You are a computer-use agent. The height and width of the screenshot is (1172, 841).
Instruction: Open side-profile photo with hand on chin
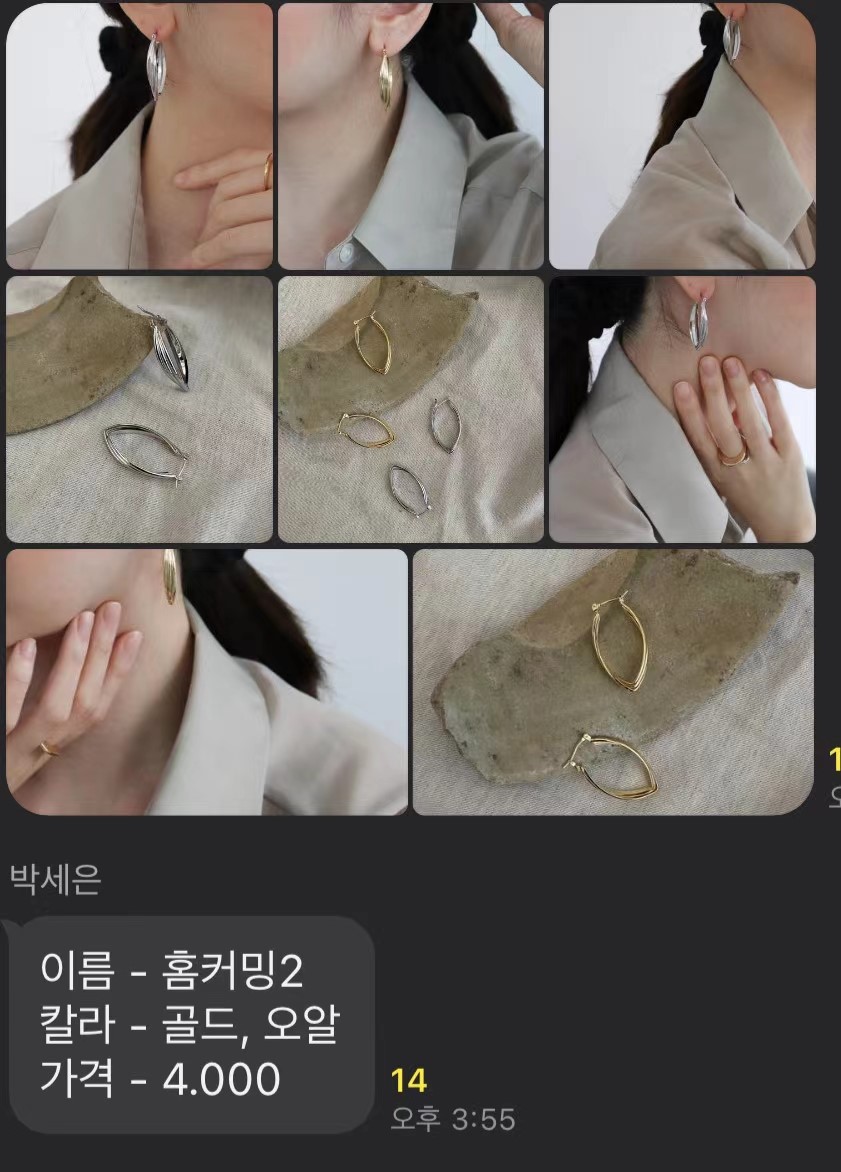(682, 409)
